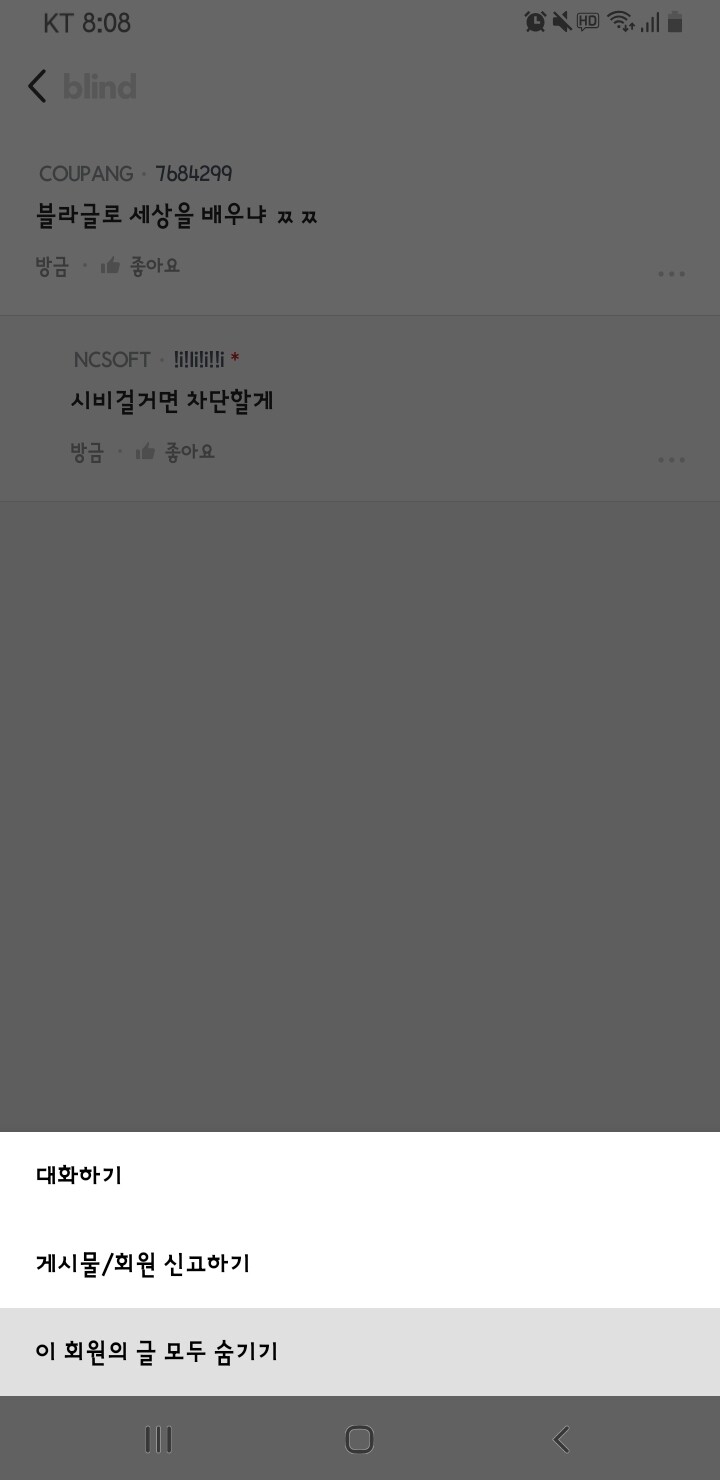Tap the Recent Apps button on navigation bar
The width and height of the screenshot is (720, 1480).
click(157, 1440)
